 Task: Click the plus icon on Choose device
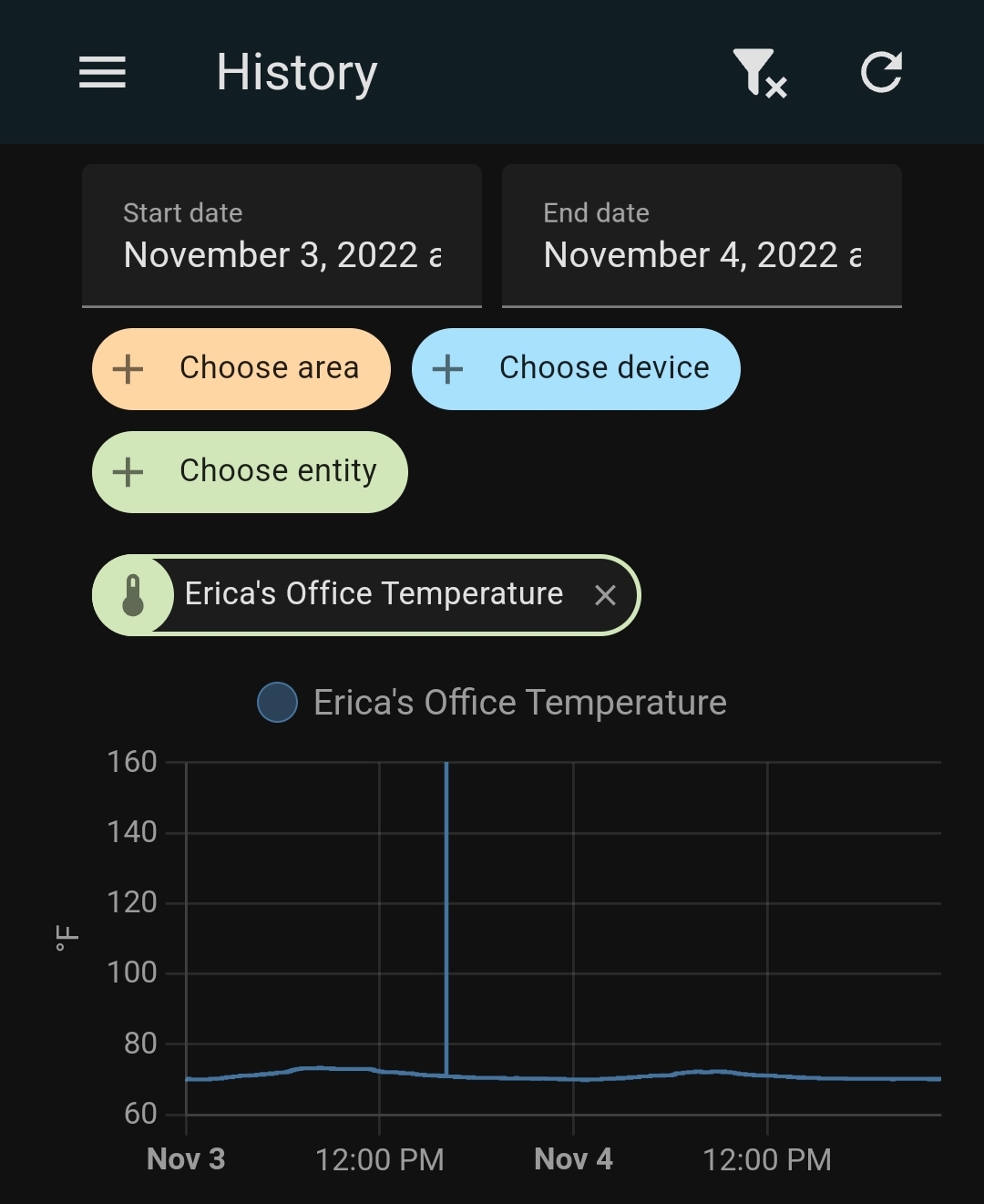pos(448,368)
